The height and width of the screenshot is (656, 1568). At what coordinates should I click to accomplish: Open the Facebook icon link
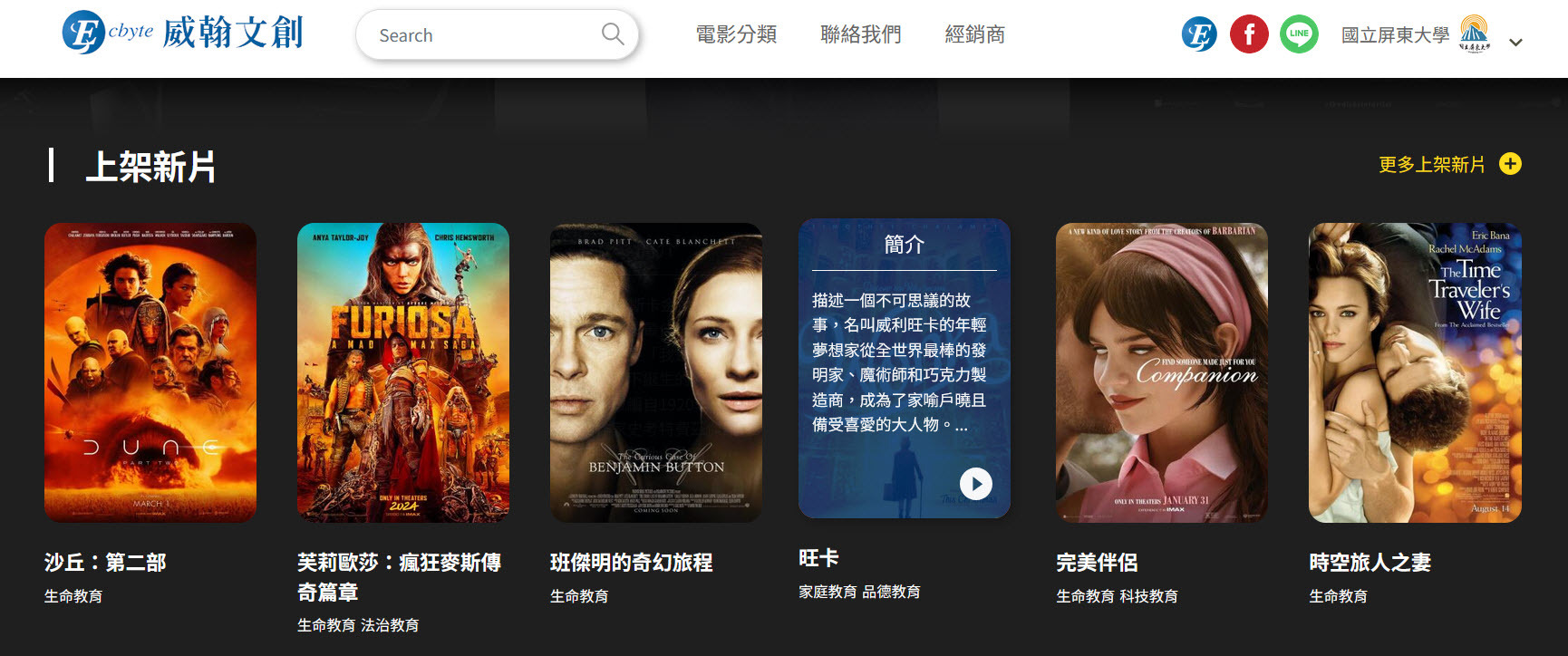1248,34
